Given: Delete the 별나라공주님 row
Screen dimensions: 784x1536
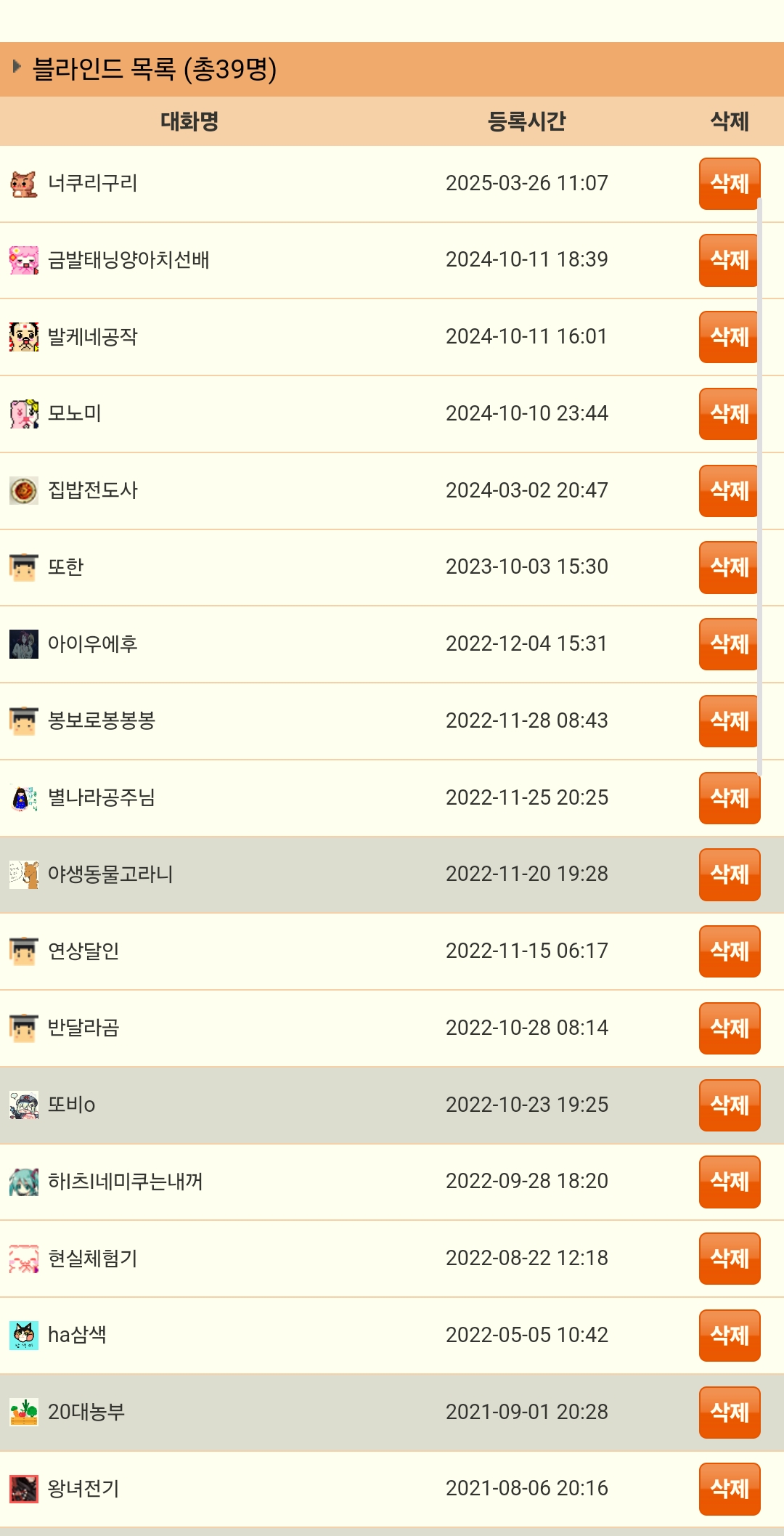Looking at the screenshot, I should pos(730,798).
